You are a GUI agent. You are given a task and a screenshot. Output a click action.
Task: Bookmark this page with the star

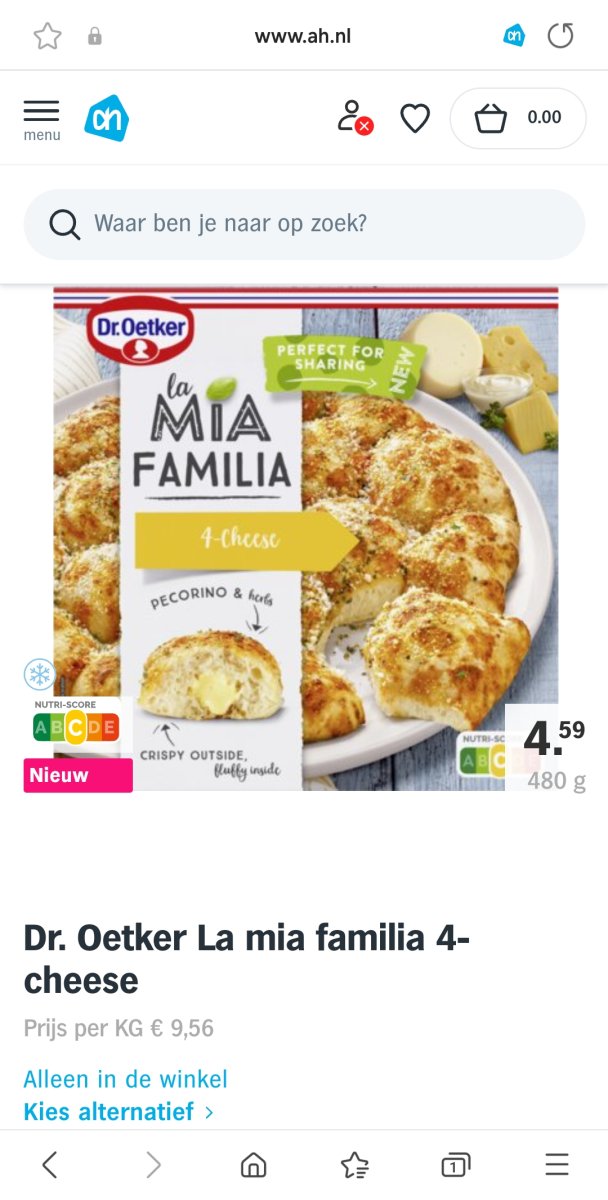tap(47, 36)
